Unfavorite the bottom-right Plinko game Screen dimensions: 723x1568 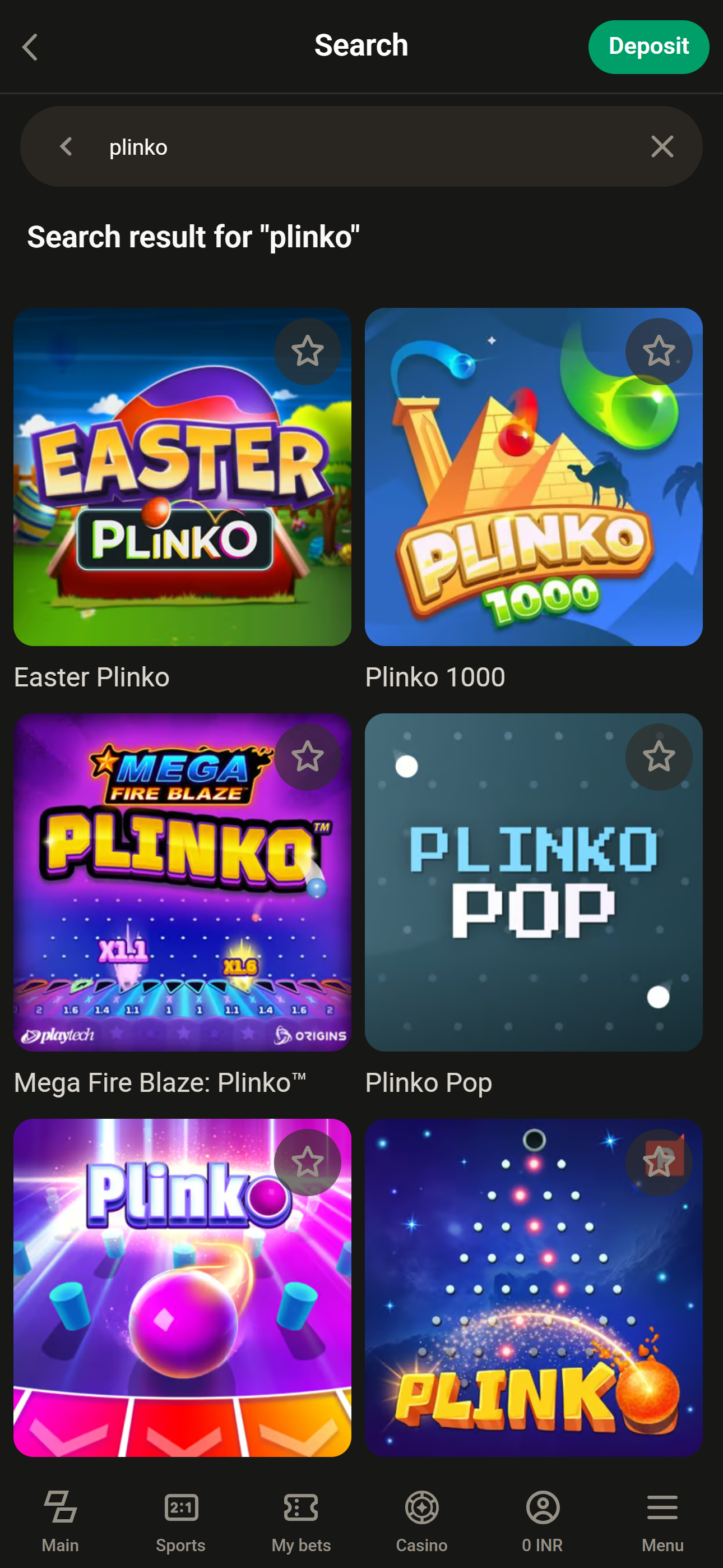(x=659, y=1161)
